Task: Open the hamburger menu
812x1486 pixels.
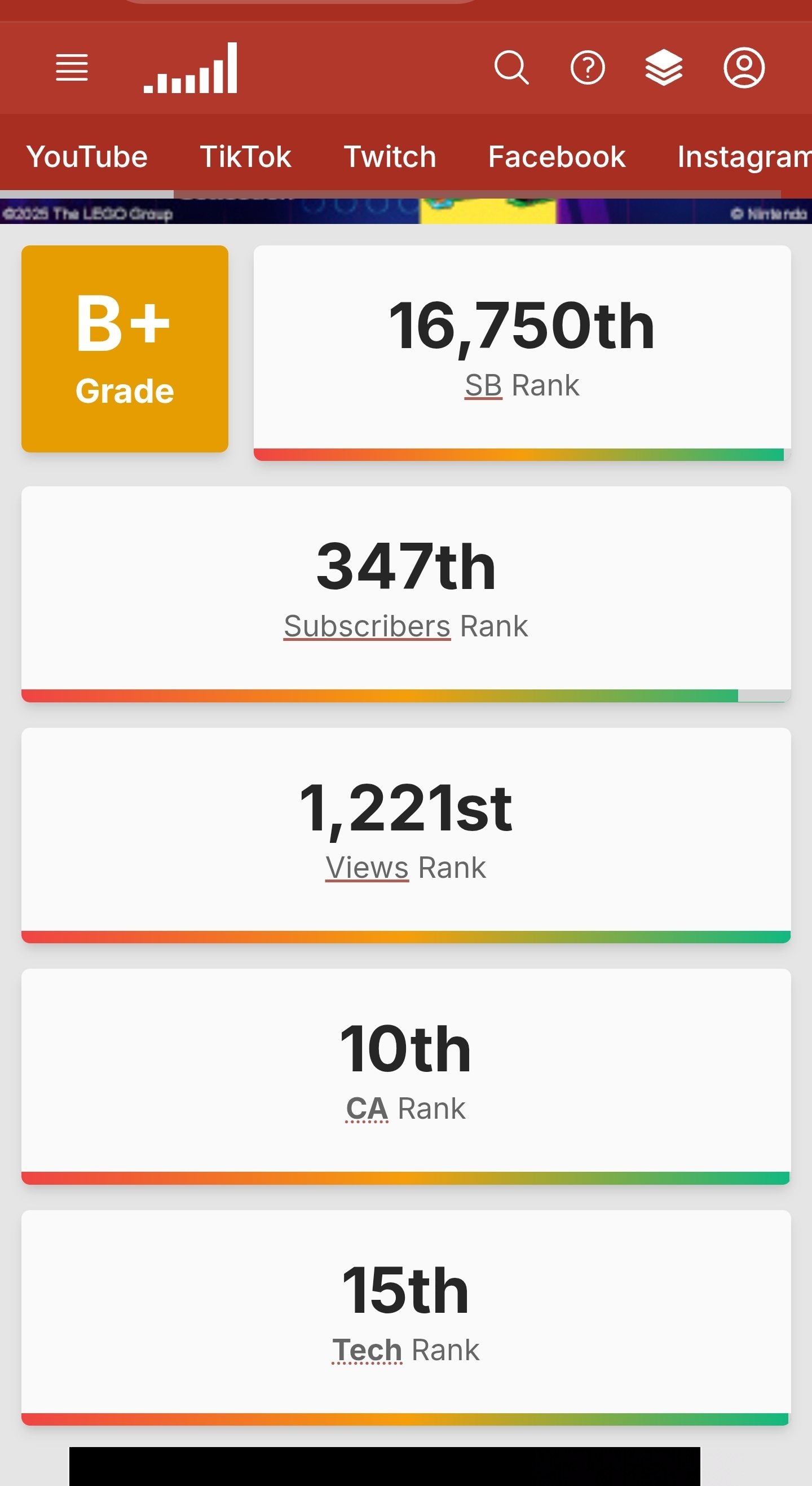Action: [x=72, y=68]
